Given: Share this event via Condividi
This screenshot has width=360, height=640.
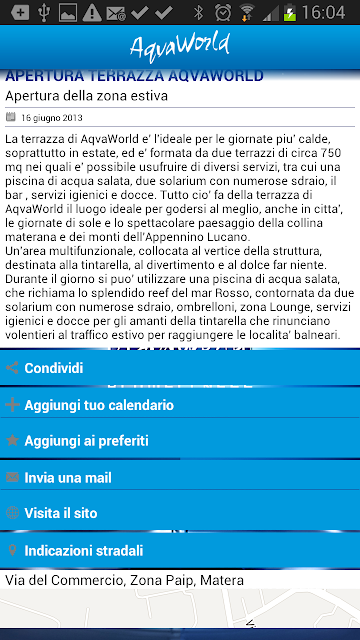Looking at the screenshot, I should [x=180, y=367].
